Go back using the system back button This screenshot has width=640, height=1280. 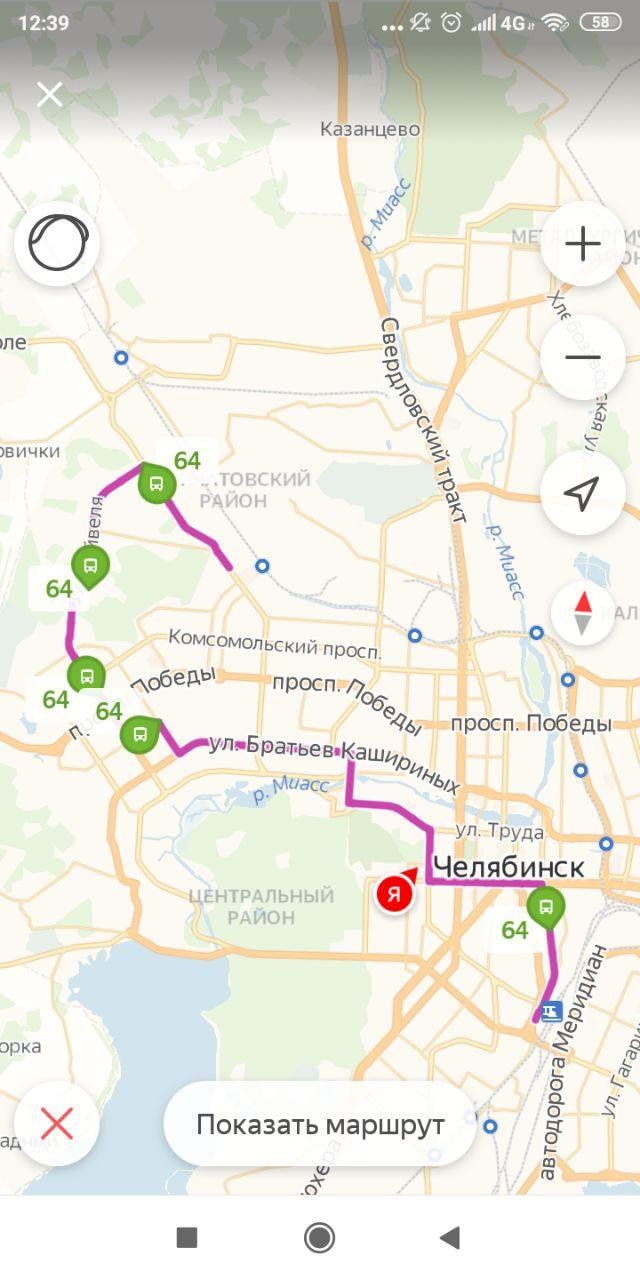pyautogui.click(x=450, y=1238)
